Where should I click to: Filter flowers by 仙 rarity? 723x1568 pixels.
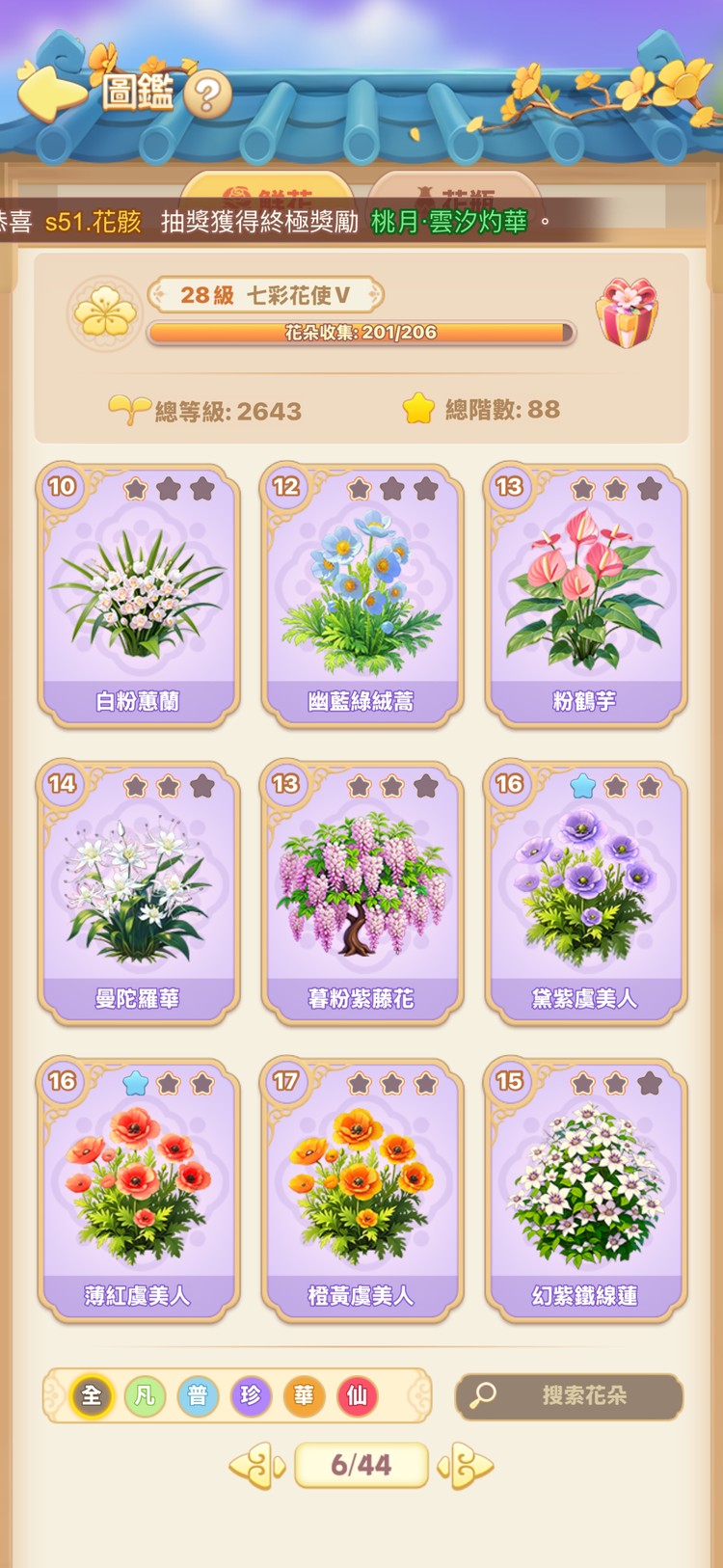click(x=357, y=1395)
